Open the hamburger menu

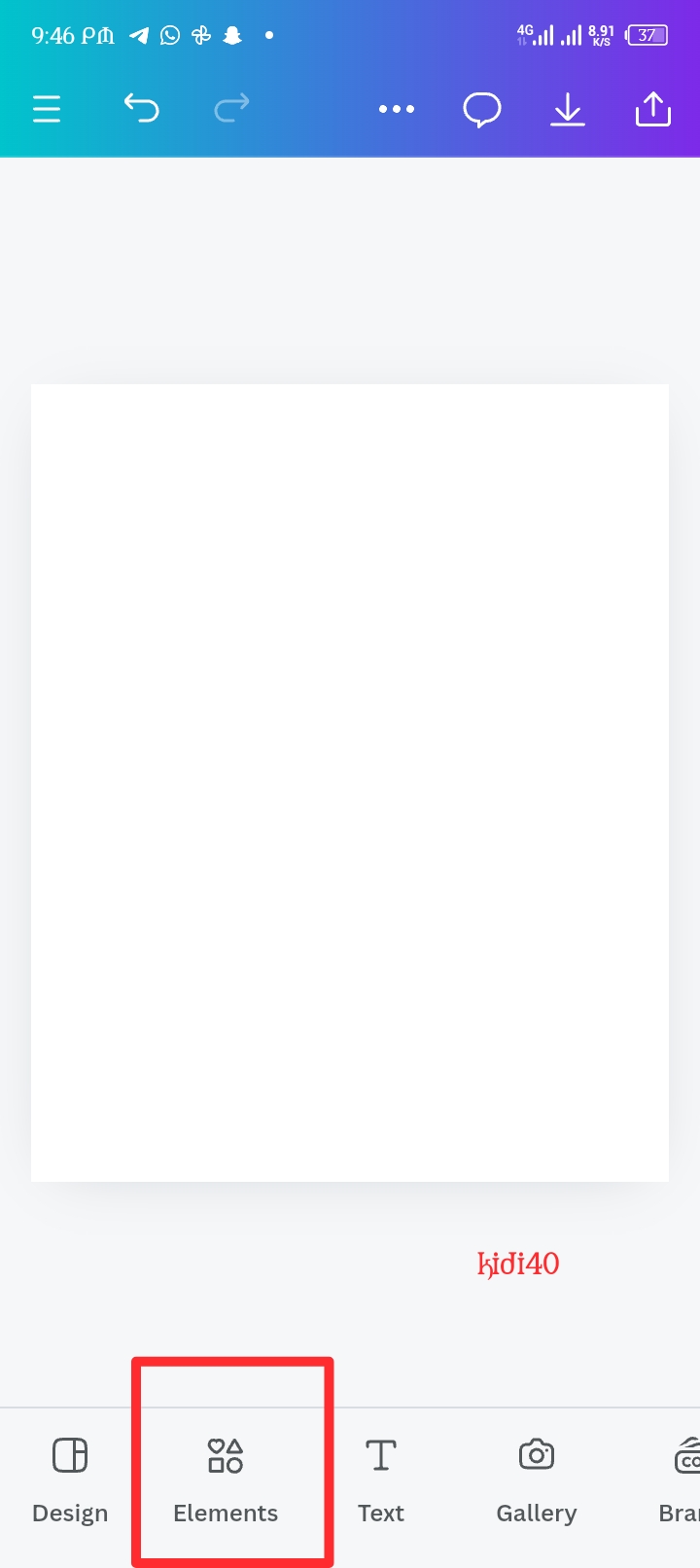click(47, 109)
